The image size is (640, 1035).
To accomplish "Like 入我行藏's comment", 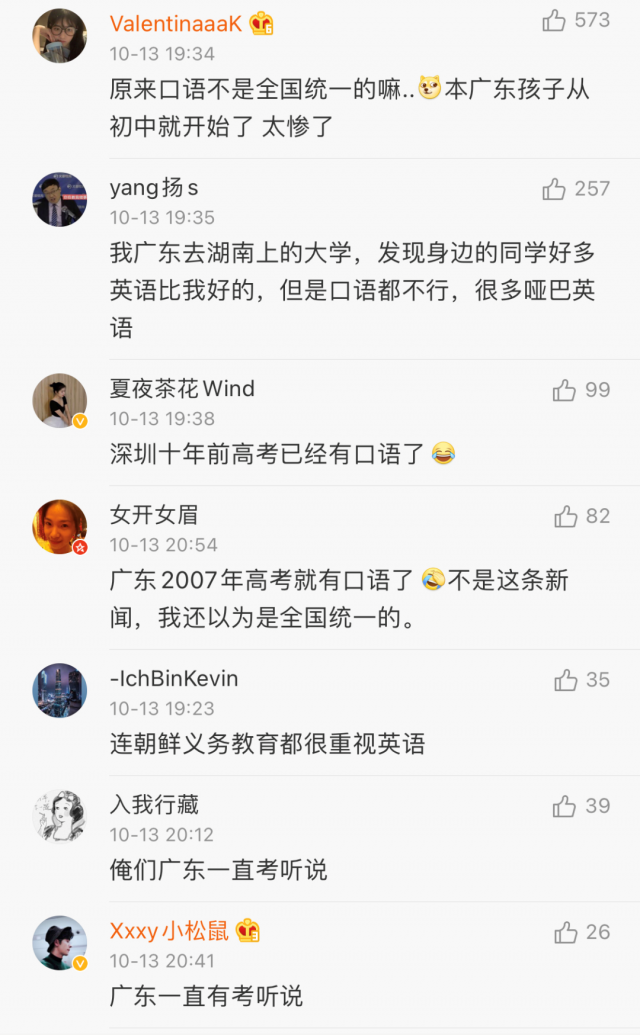I will (x=565, y=806).
